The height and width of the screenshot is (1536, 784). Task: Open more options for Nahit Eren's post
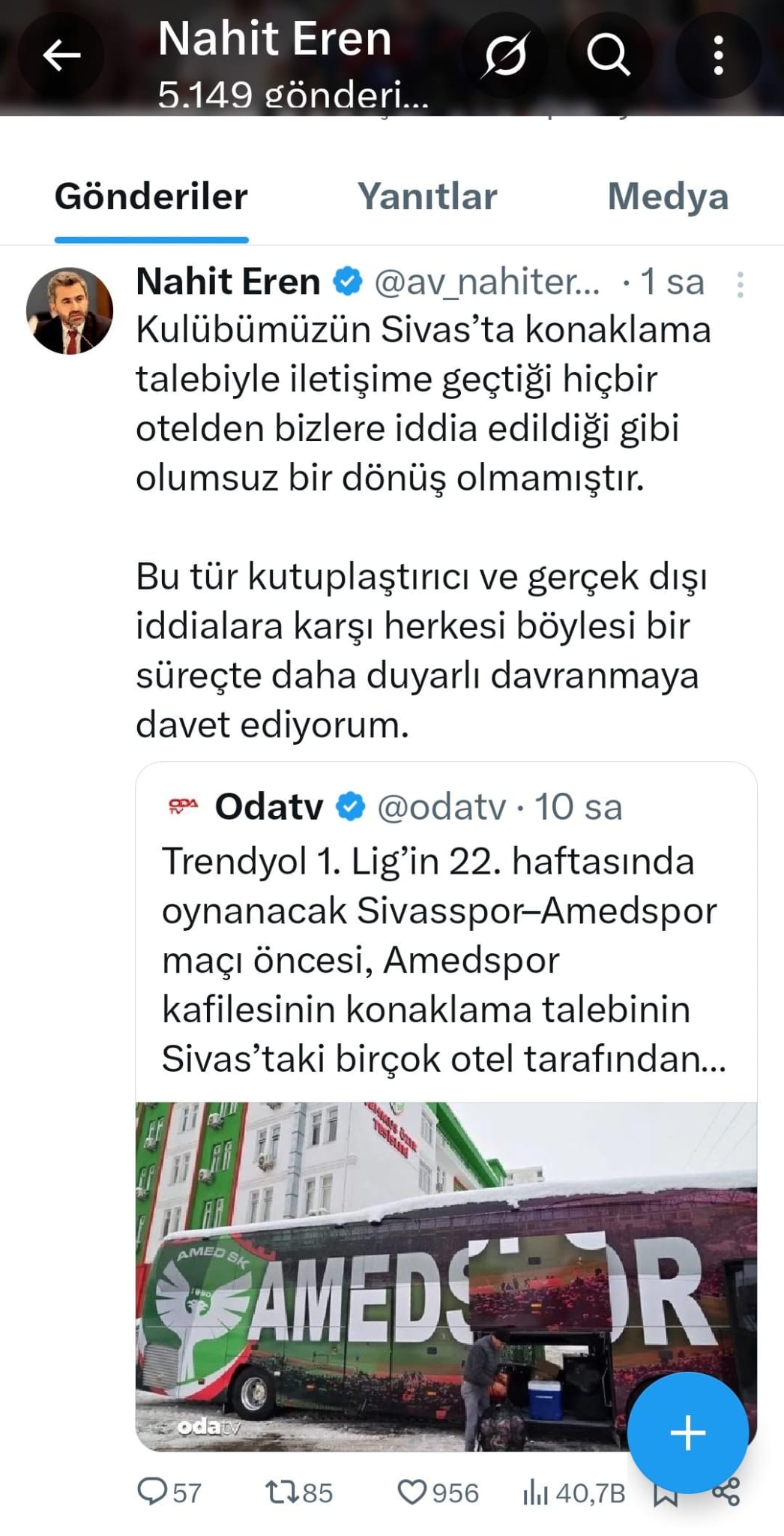(x=740, y=284)
